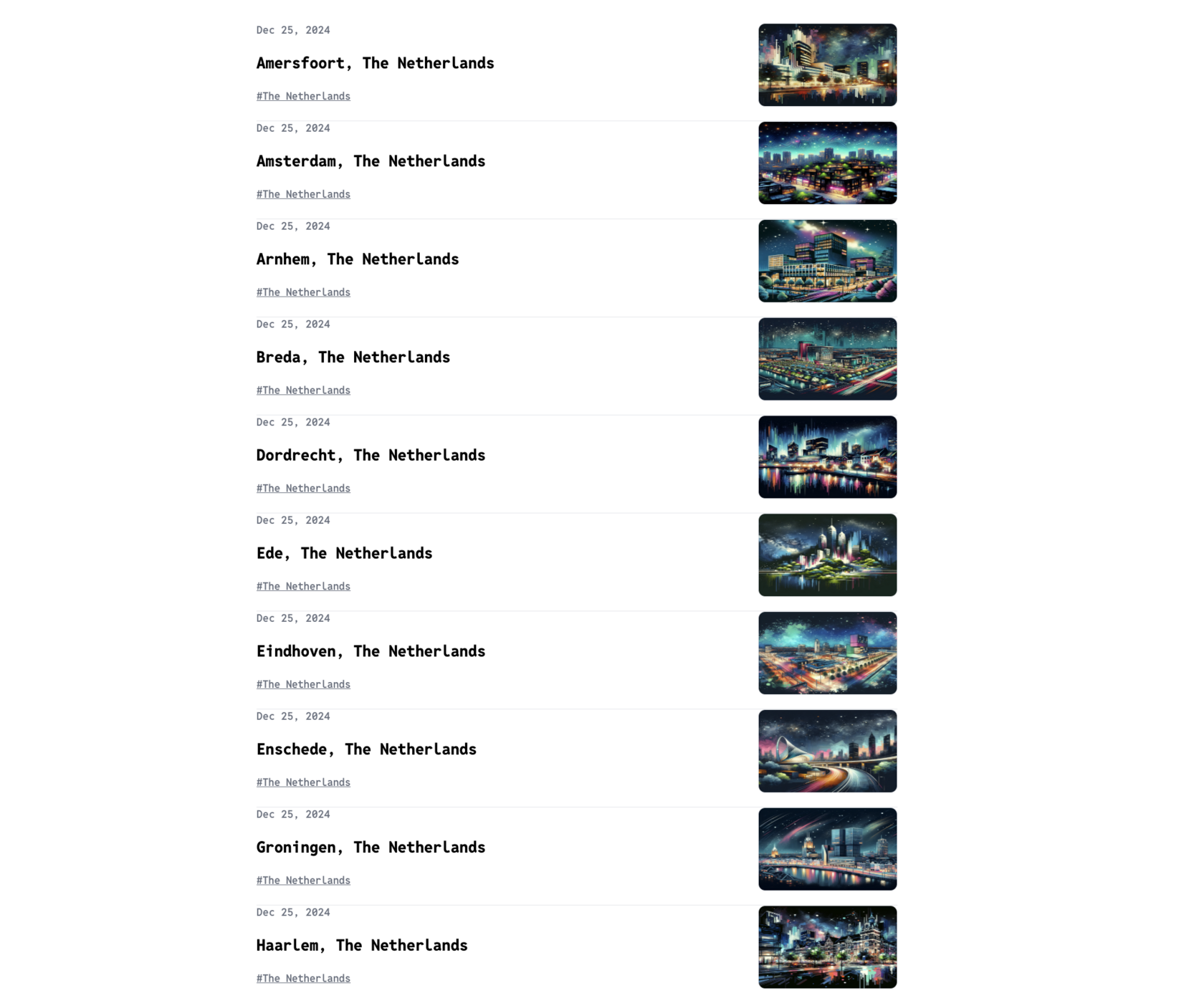This screenshot has height=993, width=1204.
Task: Tap the Amersfoort skyline thumbnail
Action: [x=827, y=65]
